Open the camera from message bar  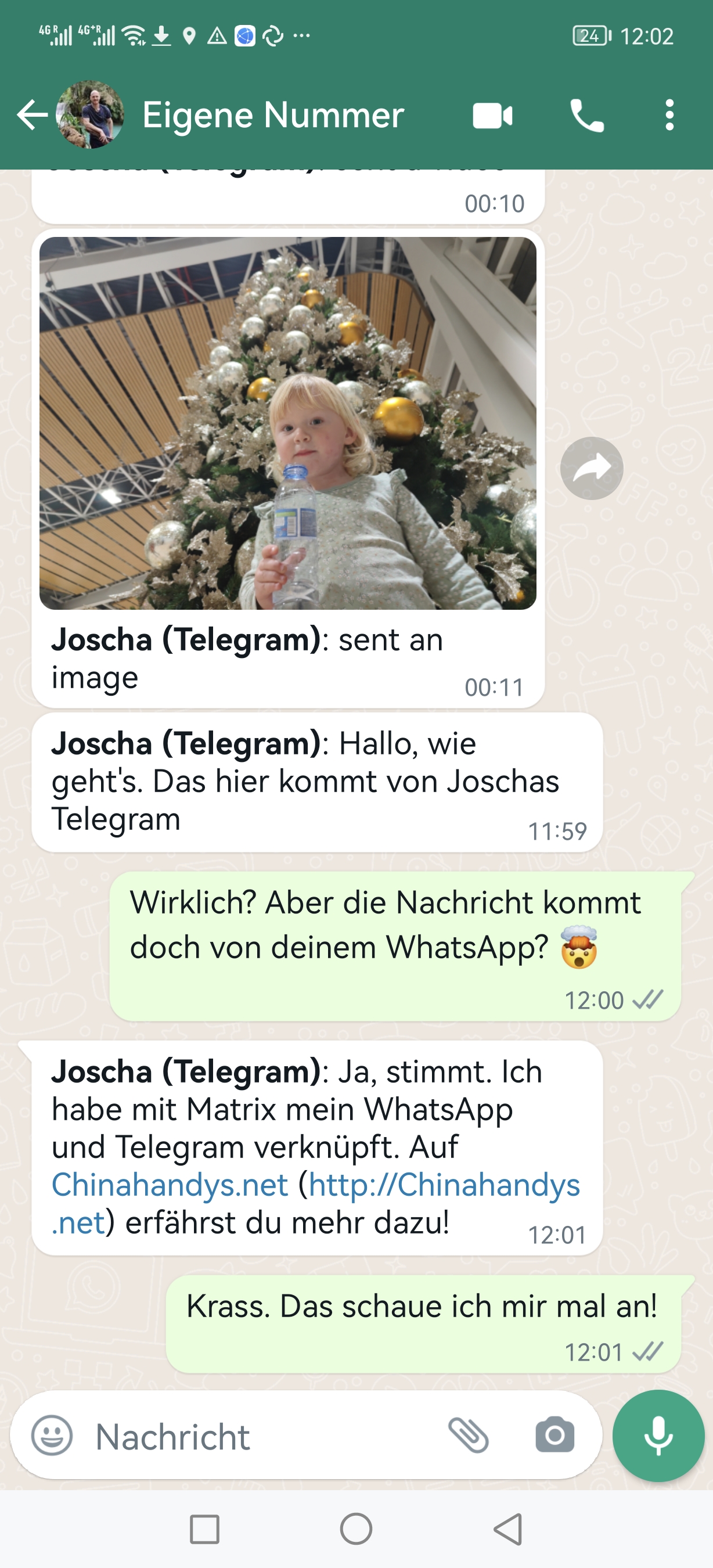pos(555,1434)
